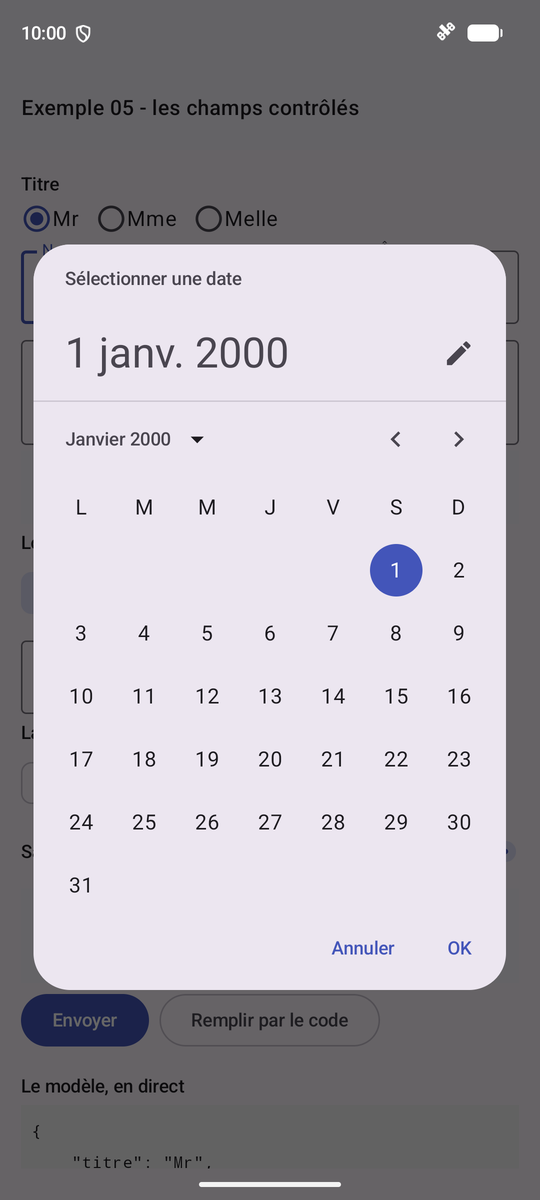The image size is (540, 1200).
Task: Go to the previous month
Action: point(396,439)
